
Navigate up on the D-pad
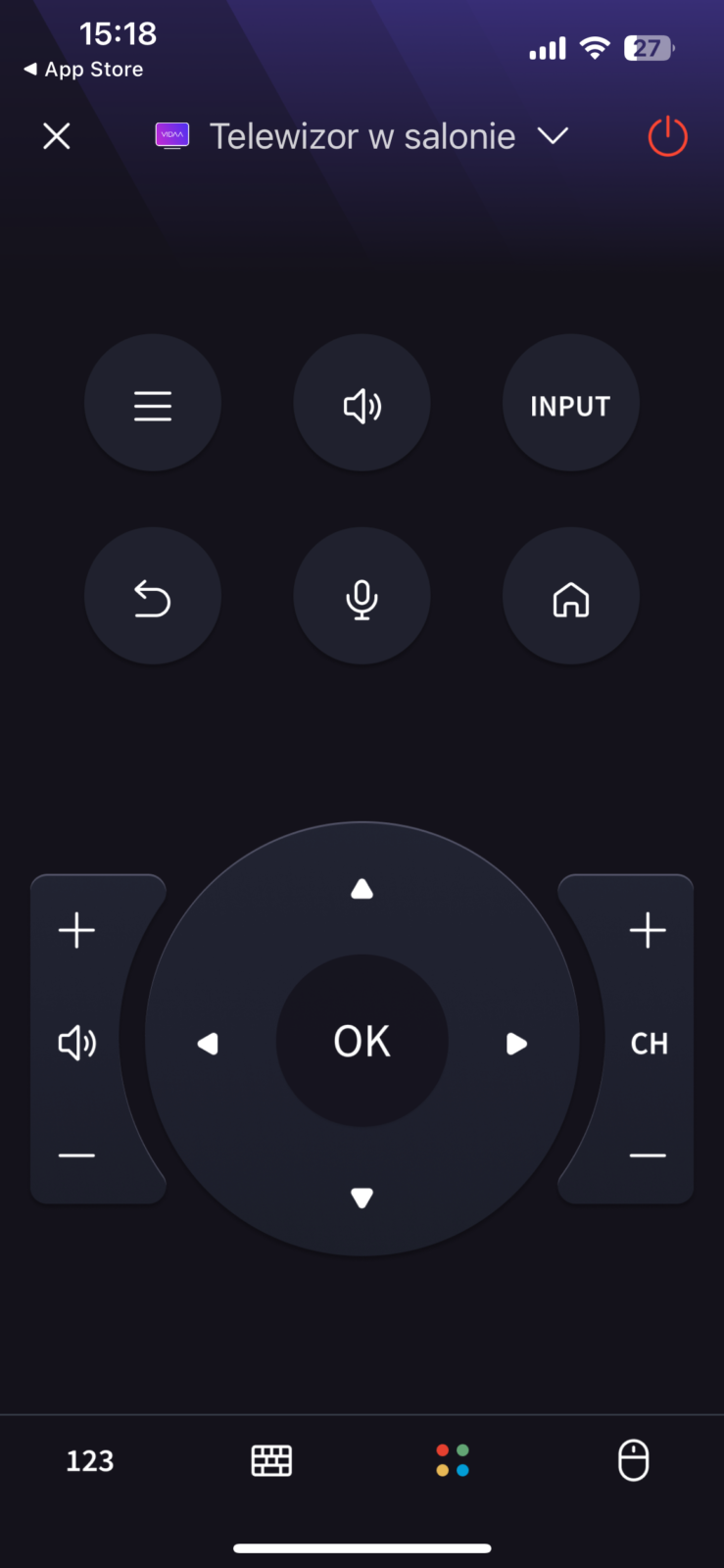(x=362, y=889)
